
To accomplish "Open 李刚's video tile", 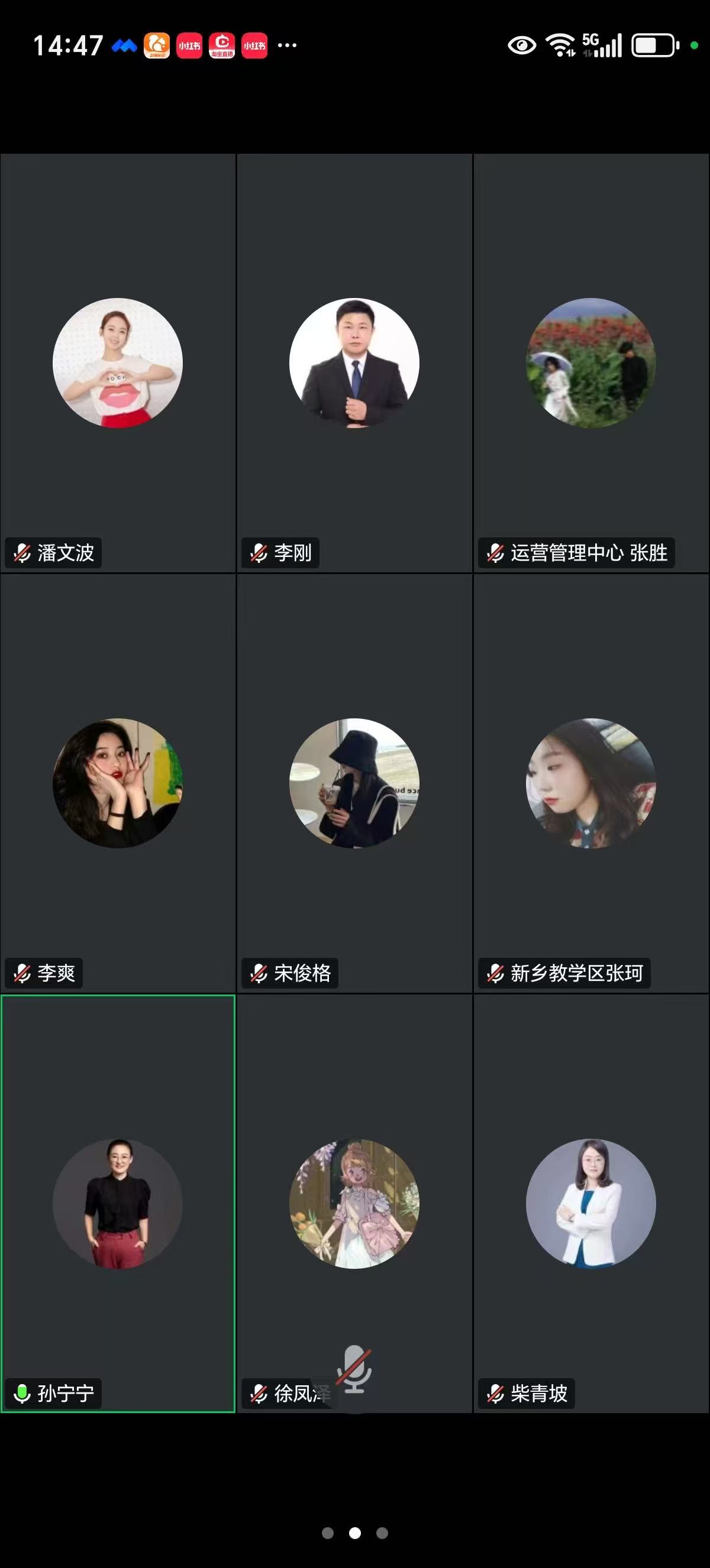I will click(x=354, y=363).
